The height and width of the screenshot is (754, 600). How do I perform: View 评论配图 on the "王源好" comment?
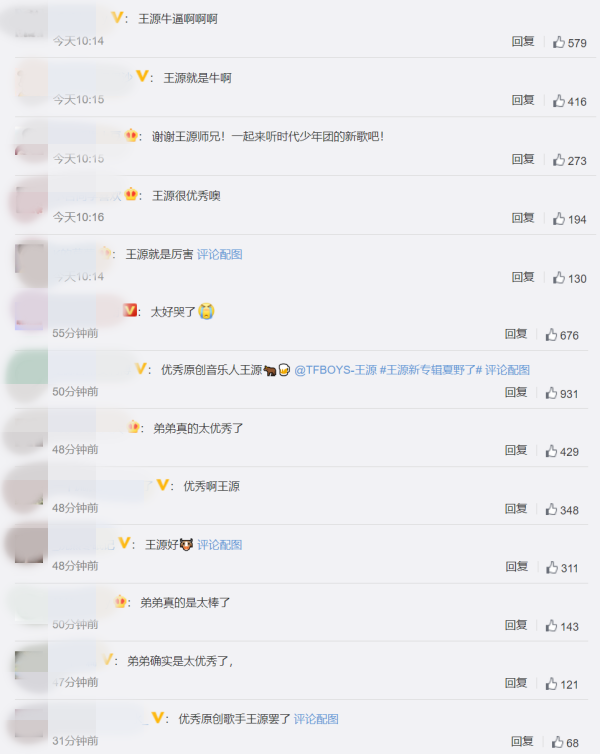pyautogui.click(x=219, y=545)
